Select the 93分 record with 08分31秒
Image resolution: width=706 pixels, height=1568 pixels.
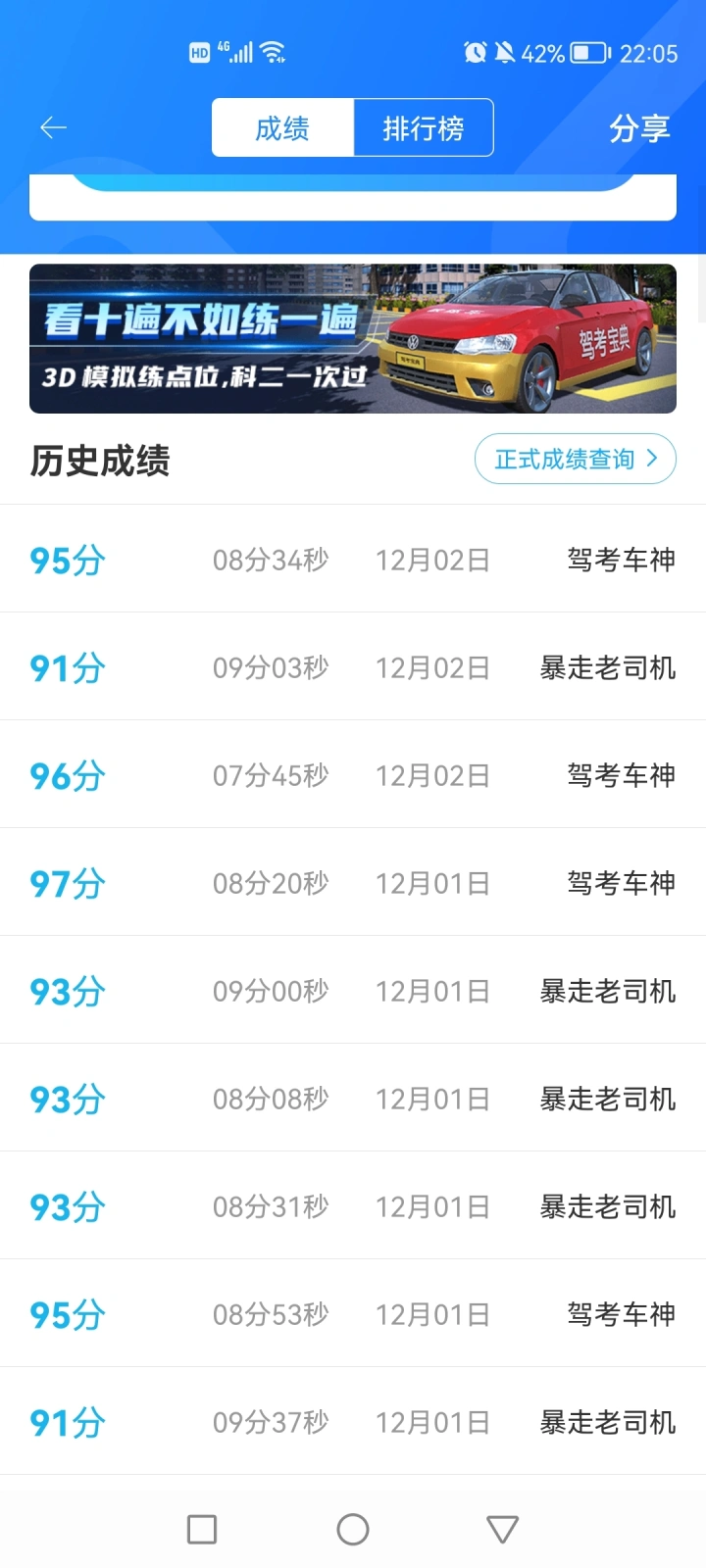(x=353, y=1205)
